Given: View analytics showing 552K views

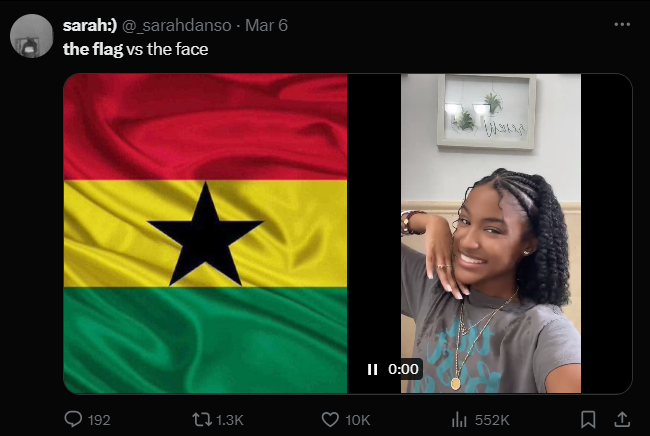Looking at the screenshot, I should point(461,420).
